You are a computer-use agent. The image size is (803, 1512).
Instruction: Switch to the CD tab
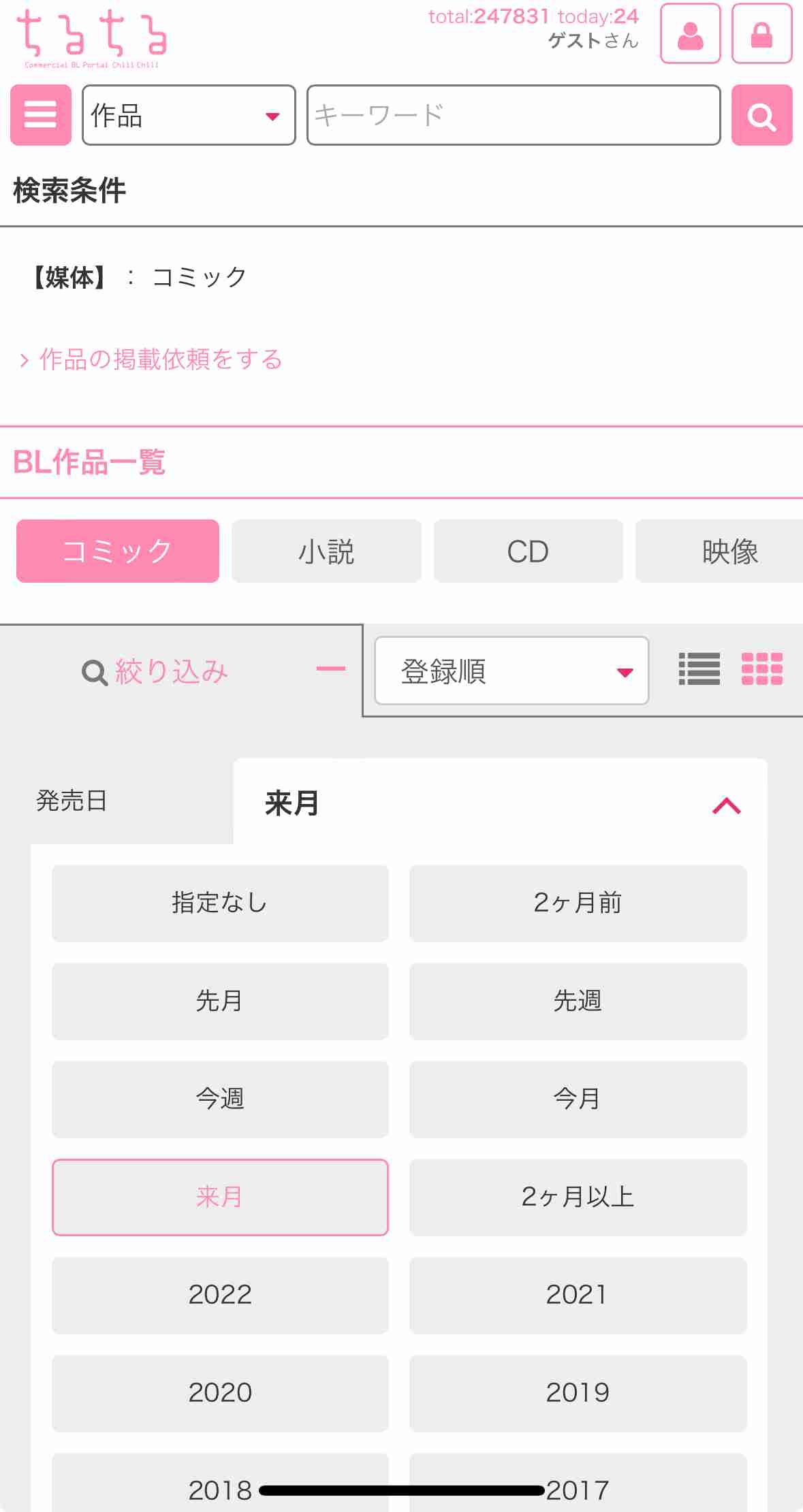pos(528,551)
